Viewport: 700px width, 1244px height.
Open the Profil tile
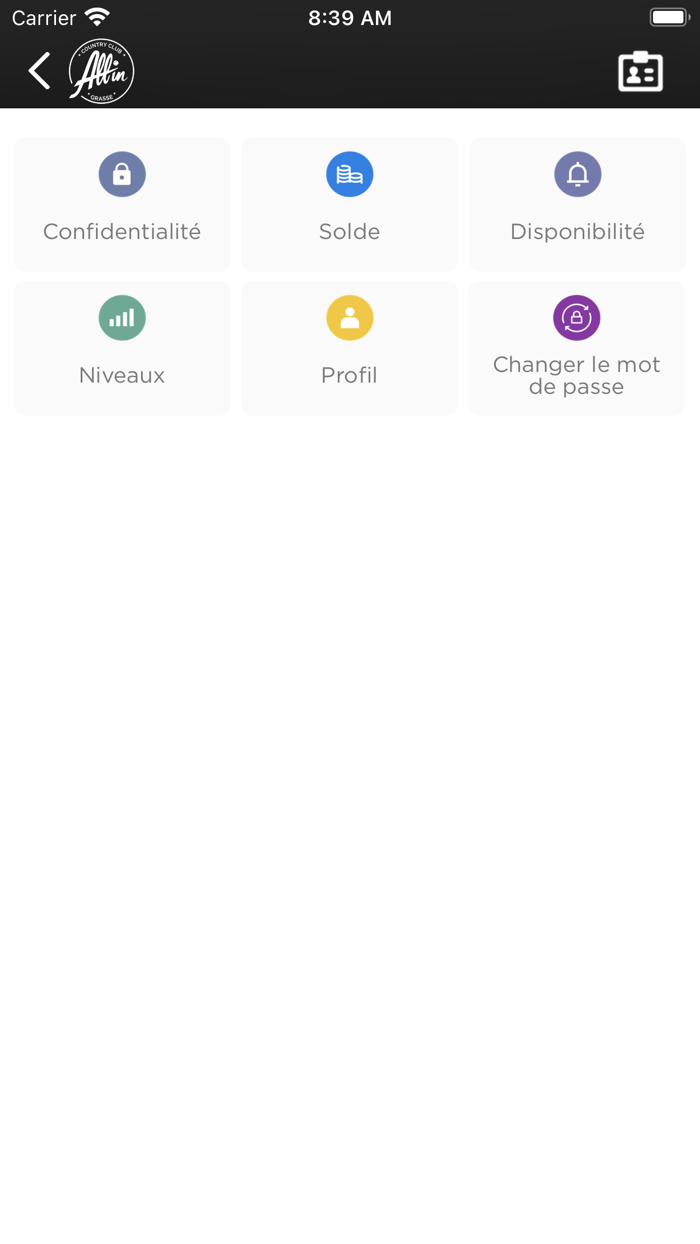349,348
